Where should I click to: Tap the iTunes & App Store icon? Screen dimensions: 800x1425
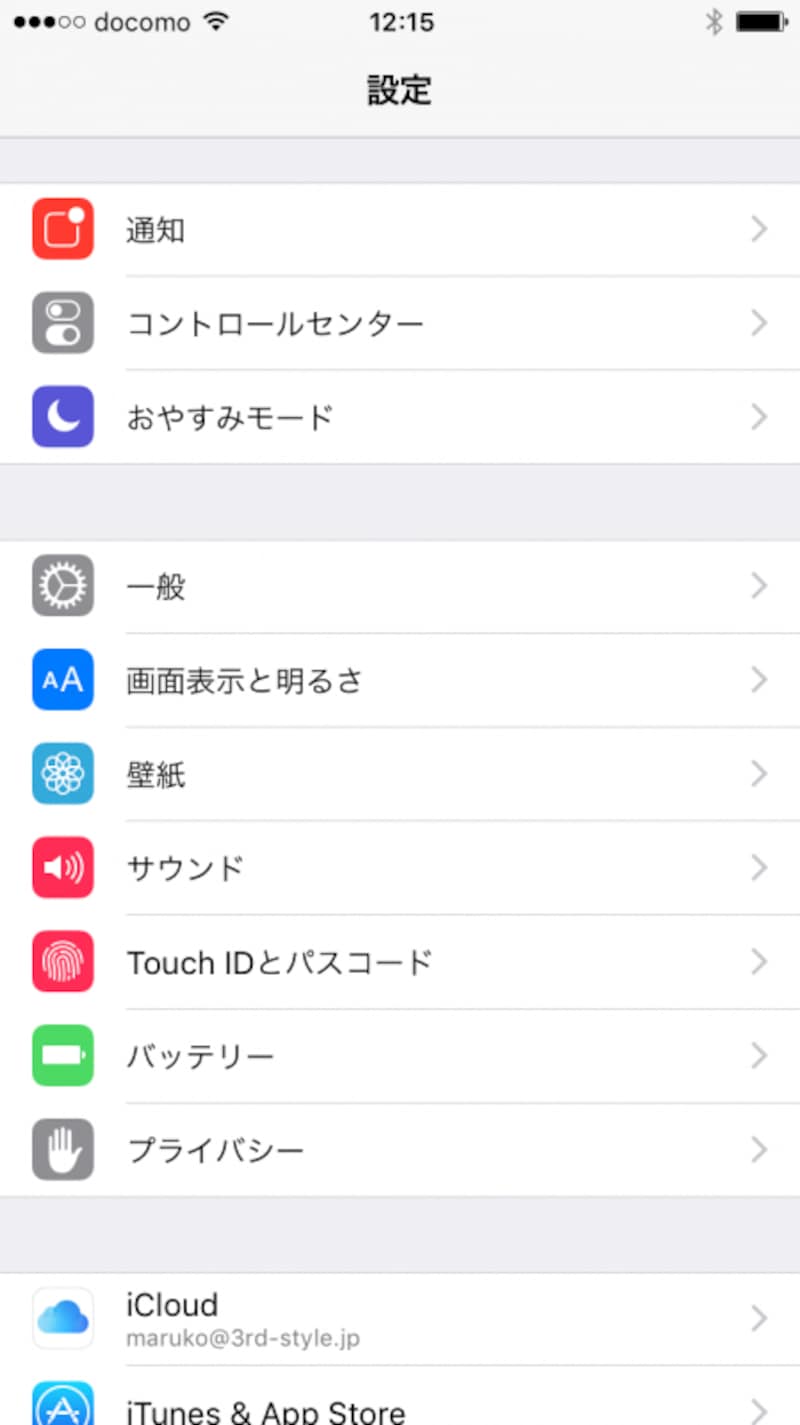click(x=63, y=1410)
